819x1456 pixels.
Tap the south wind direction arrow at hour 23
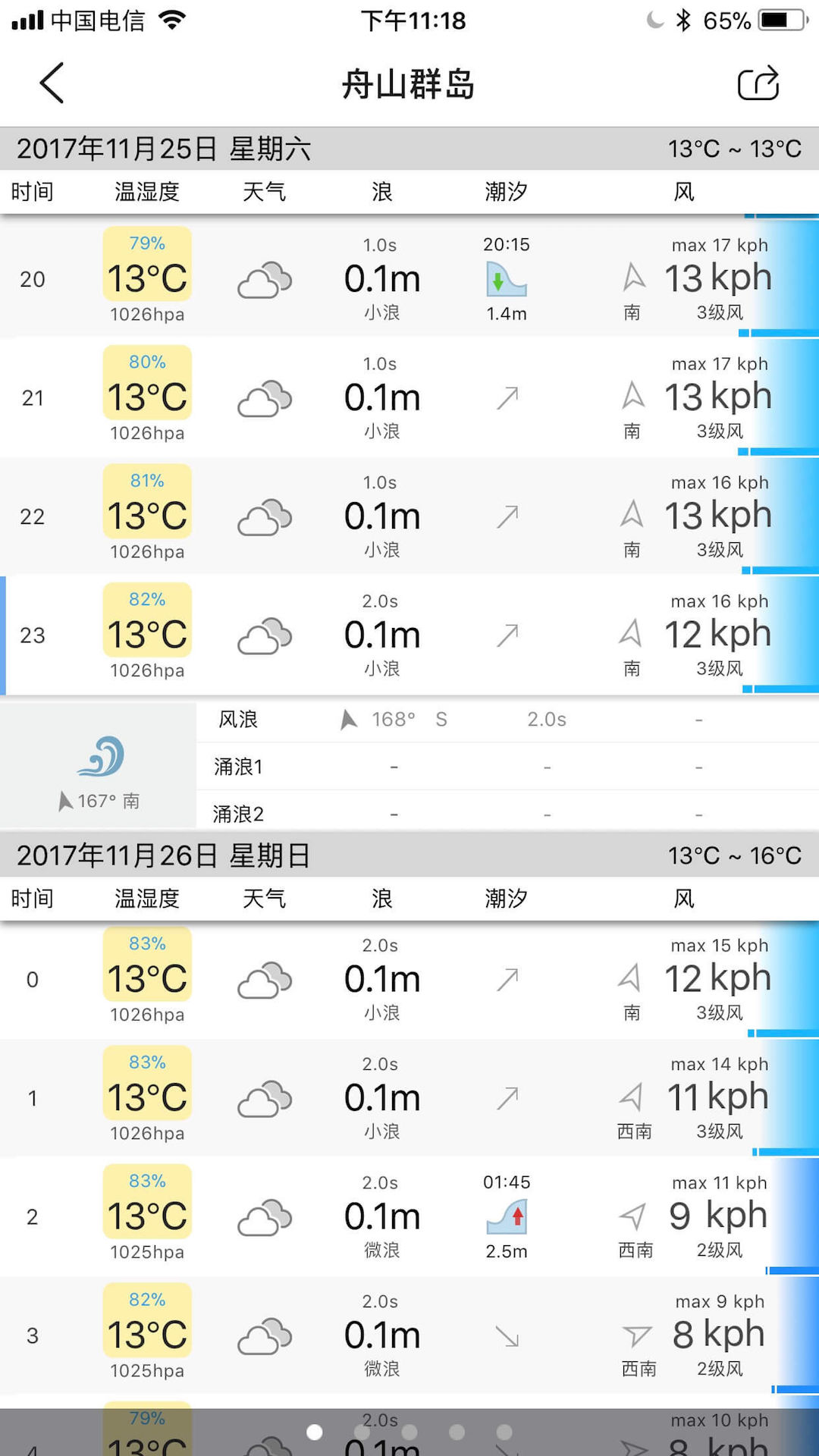click(x=632, y=632)
